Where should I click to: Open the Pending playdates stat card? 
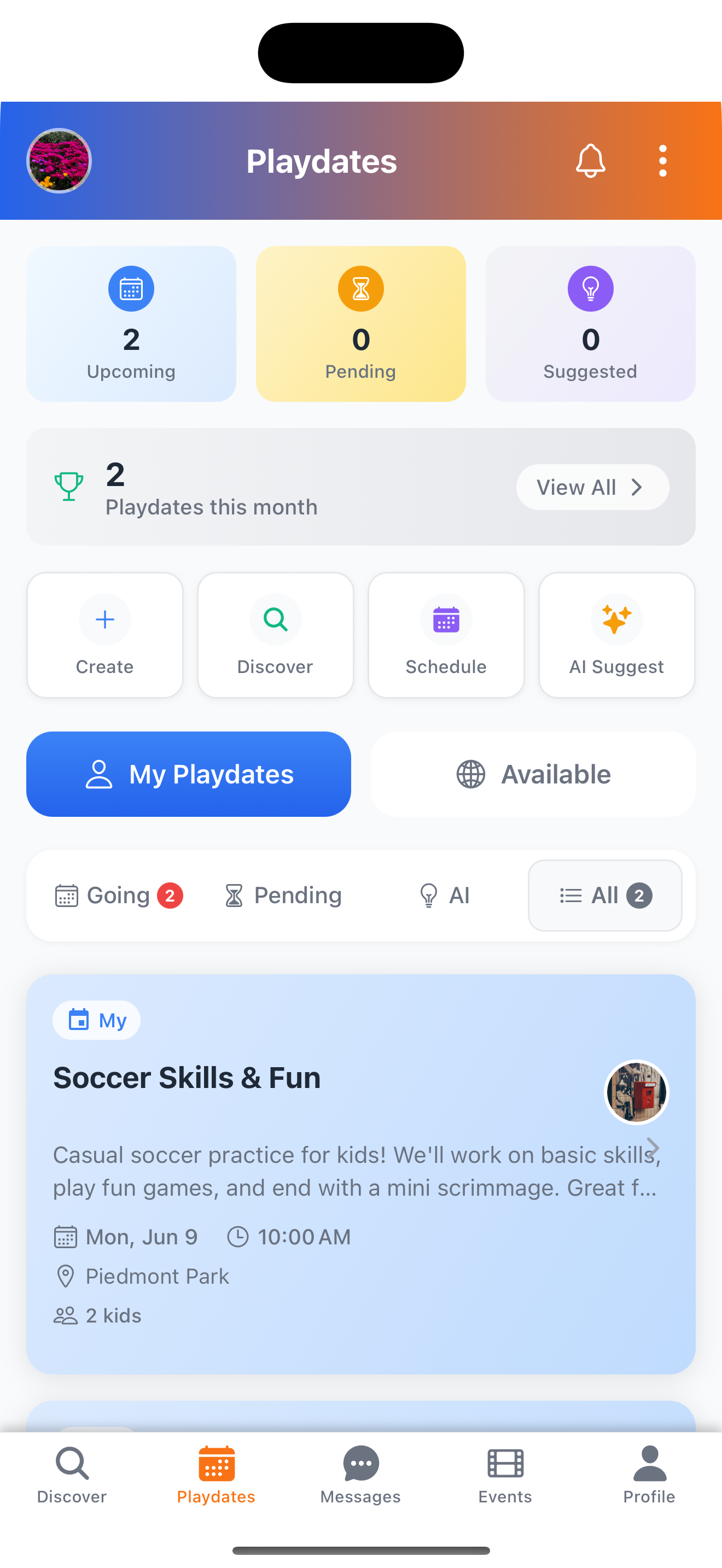(x=360, y=324)
